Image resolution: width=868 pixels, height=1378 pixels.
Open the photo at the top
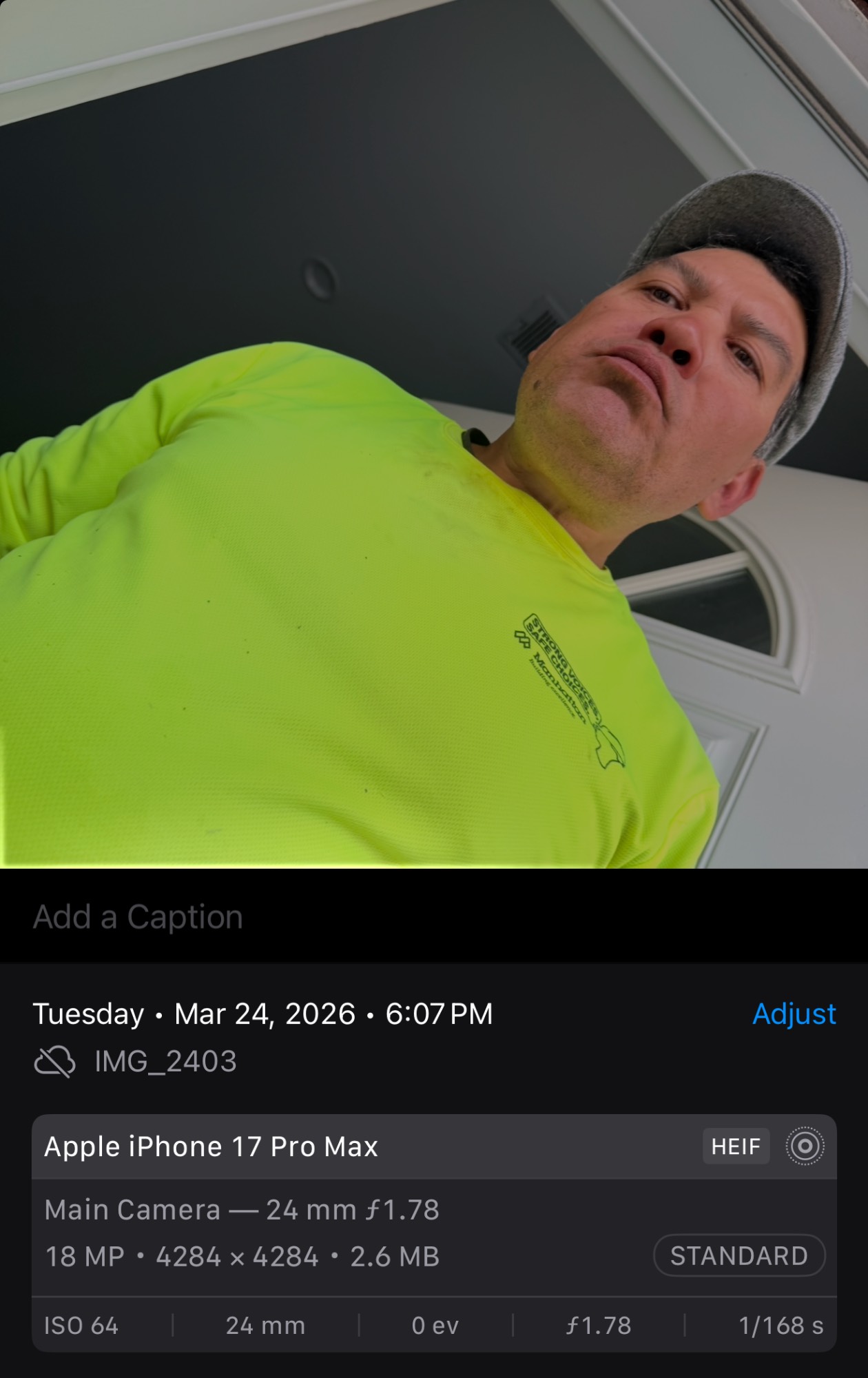(434, 434)
